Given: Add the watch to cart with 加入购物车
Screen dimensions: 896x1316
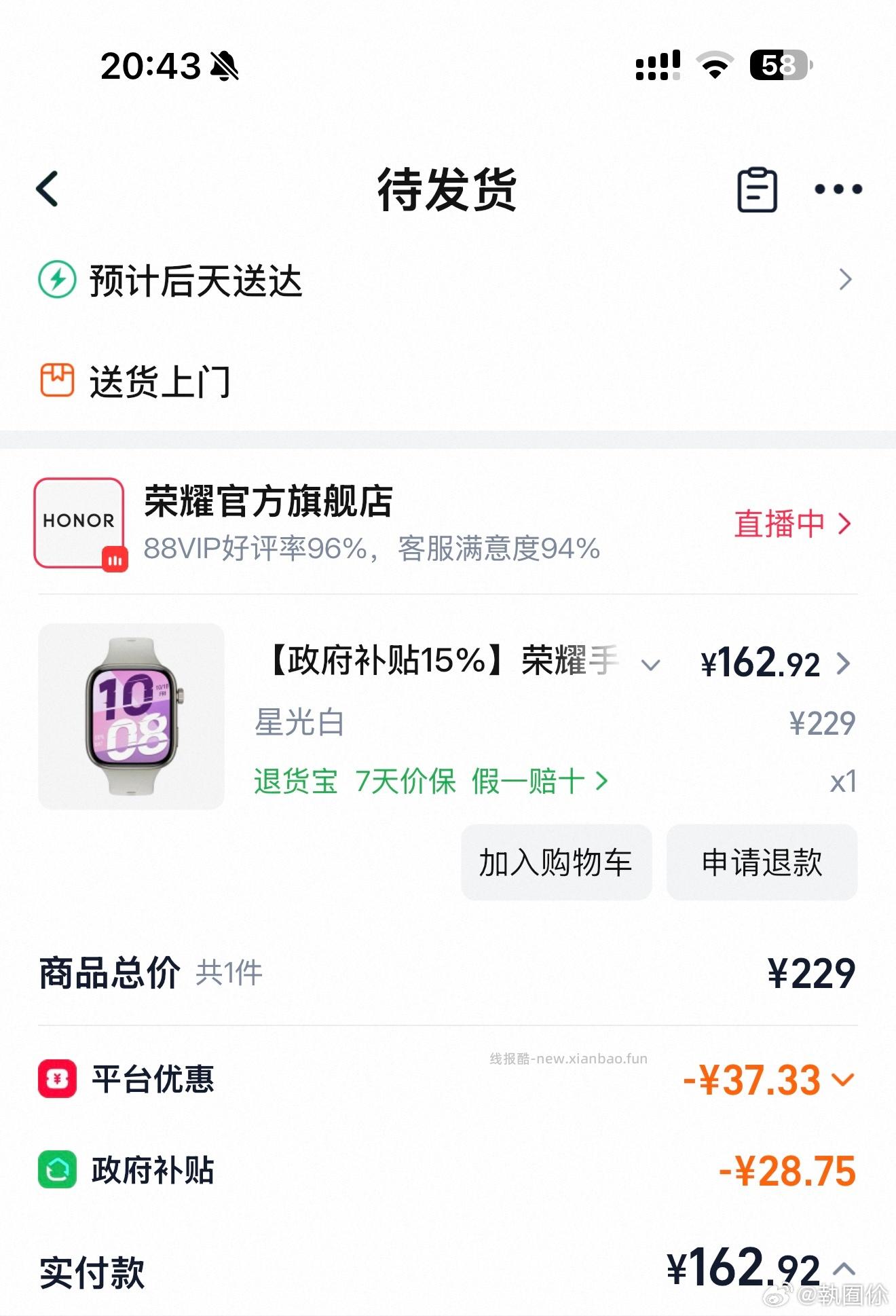Looking at the screenshot, I should (556, 863).
